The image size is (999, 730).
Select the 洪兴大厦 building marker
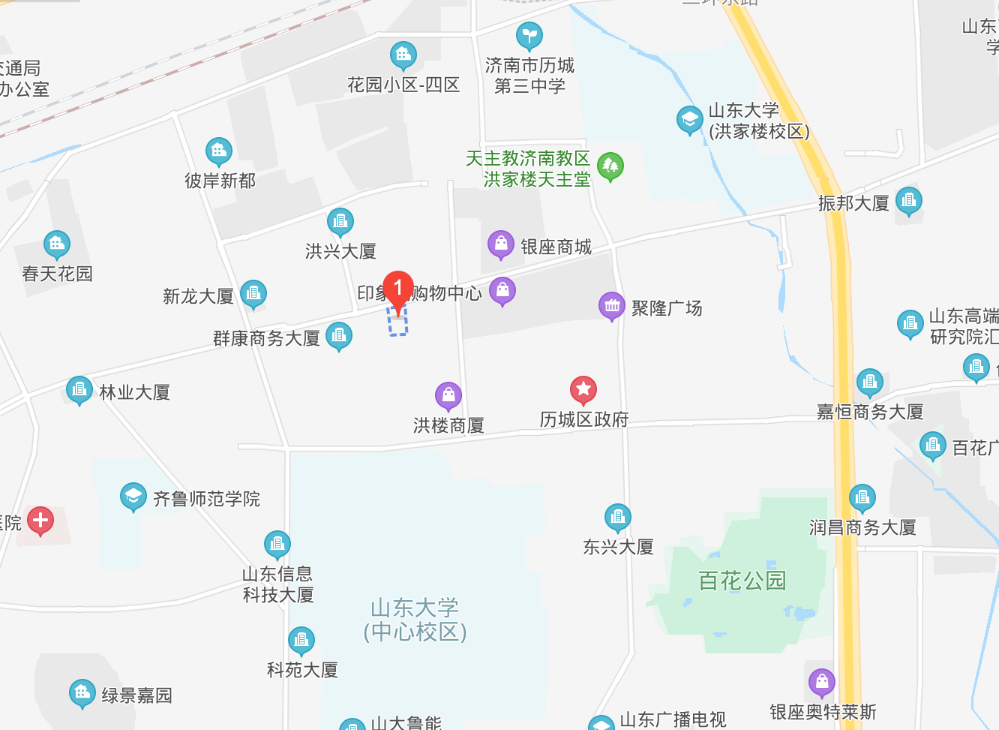click(341, 222)
